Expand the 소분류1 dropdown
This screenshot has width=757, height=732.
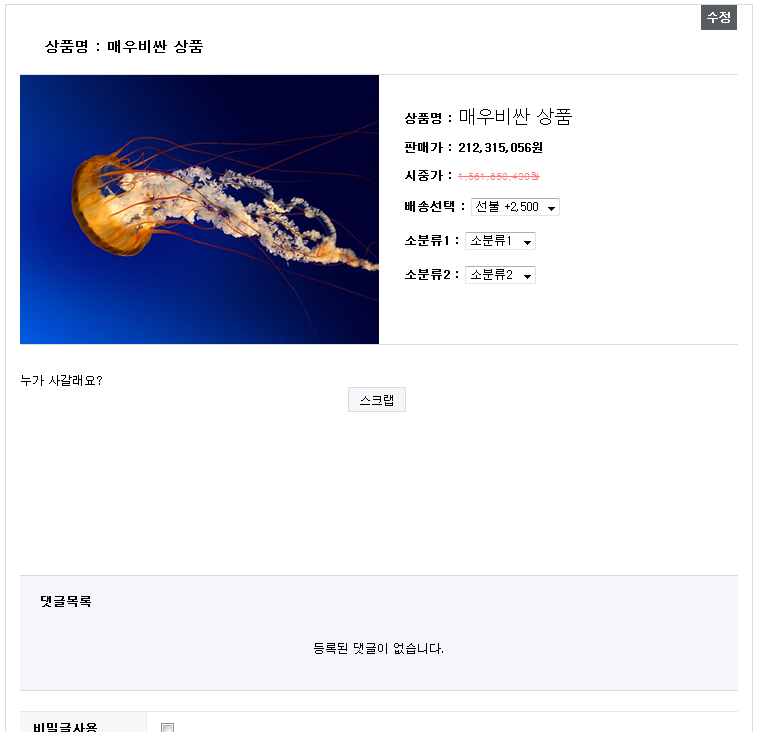(x=501, y=241)
